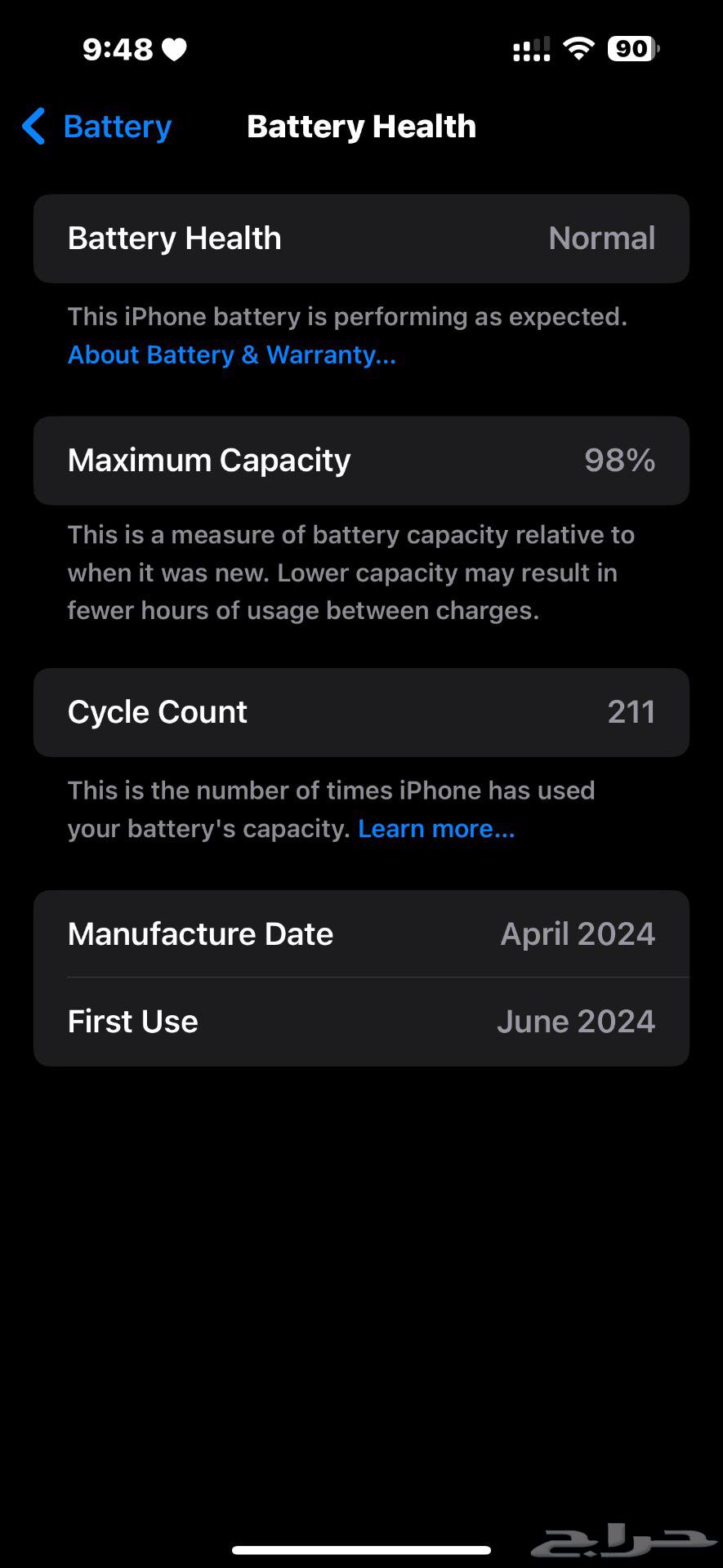Select the Battery Health row showing Normal
Screen dimensions: 723x1568
point(361,238)
